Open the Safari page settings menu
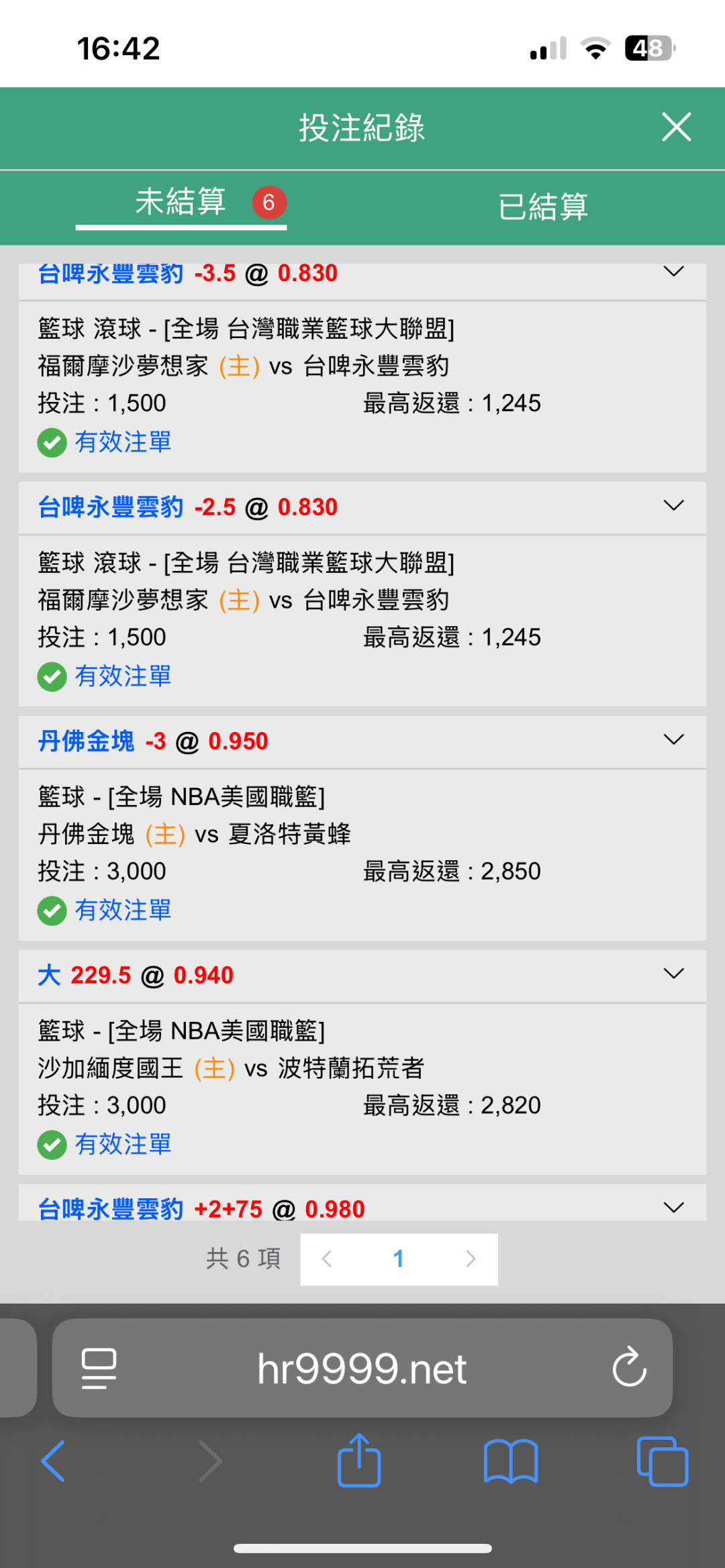 click(98, 1368)
